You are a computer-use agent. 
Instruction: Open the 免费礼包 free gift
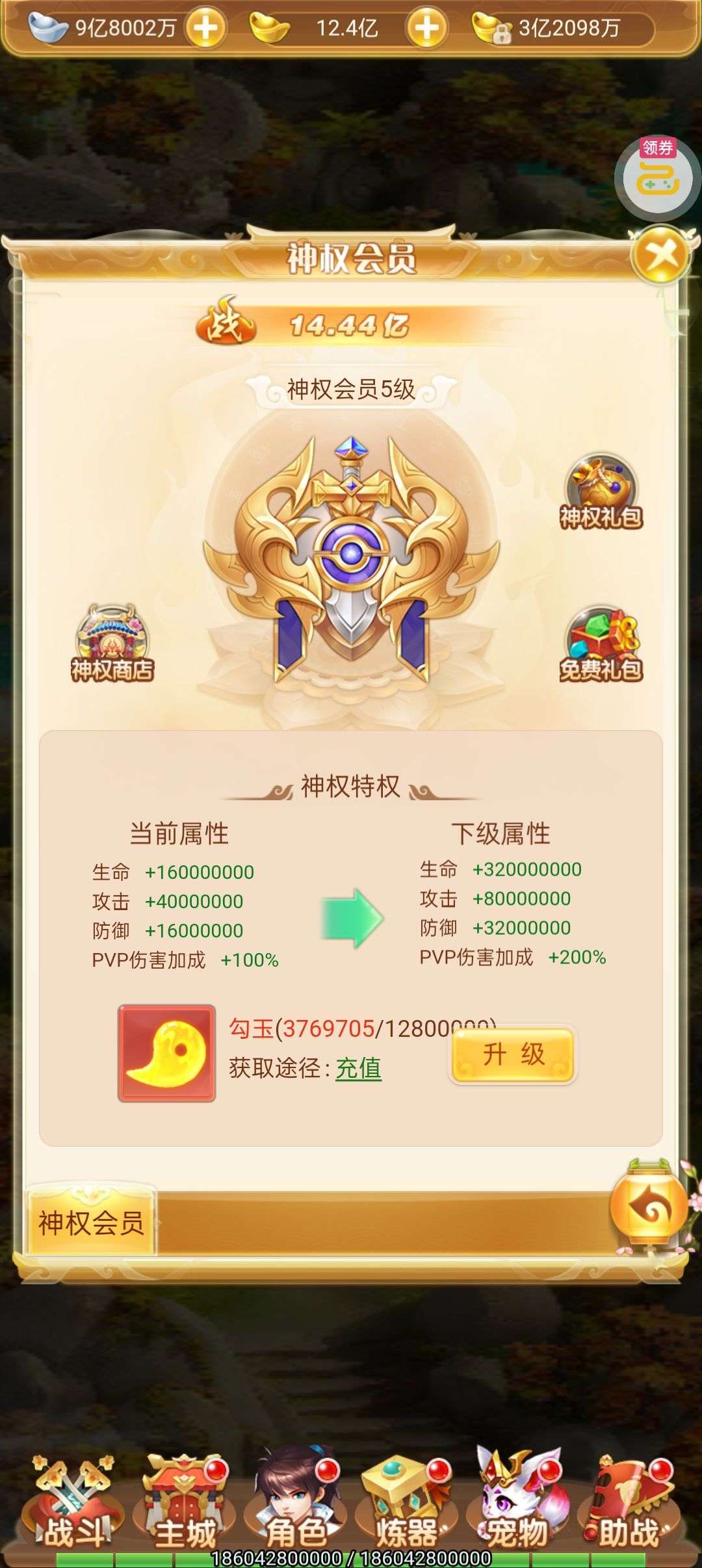tap(601, 645)
